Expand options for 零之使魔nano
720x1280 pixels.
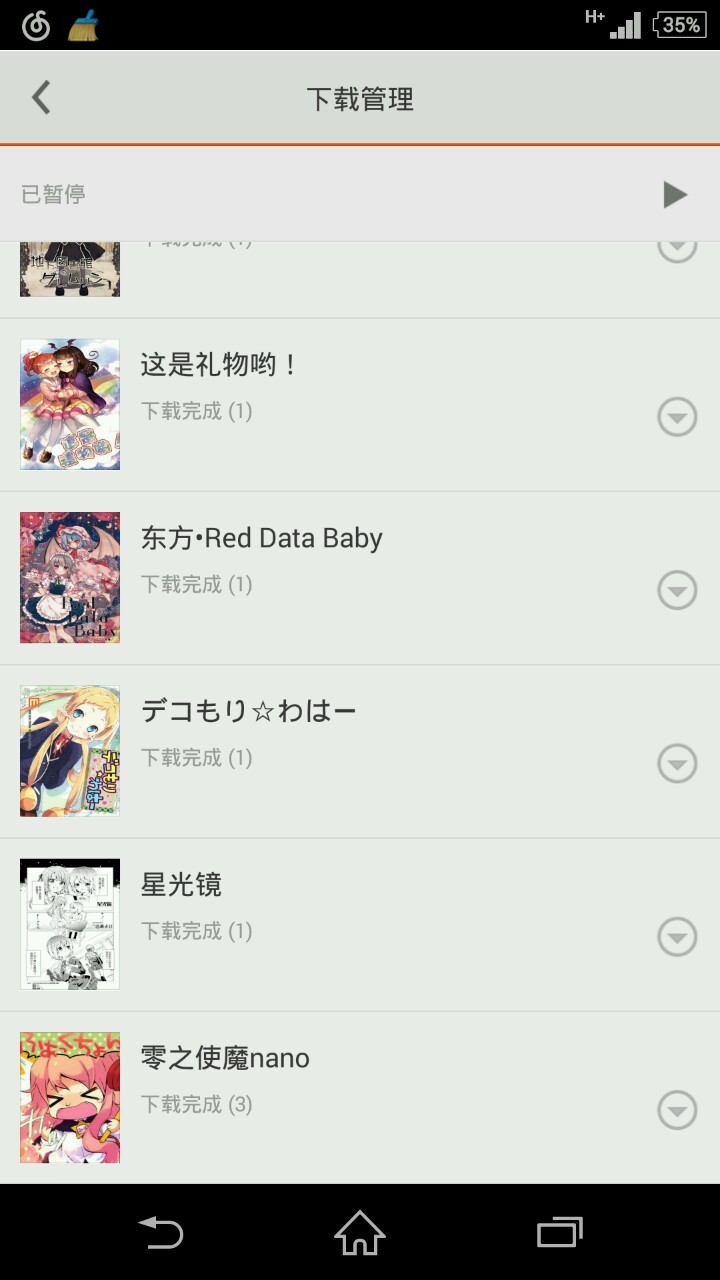[677, 1110]
